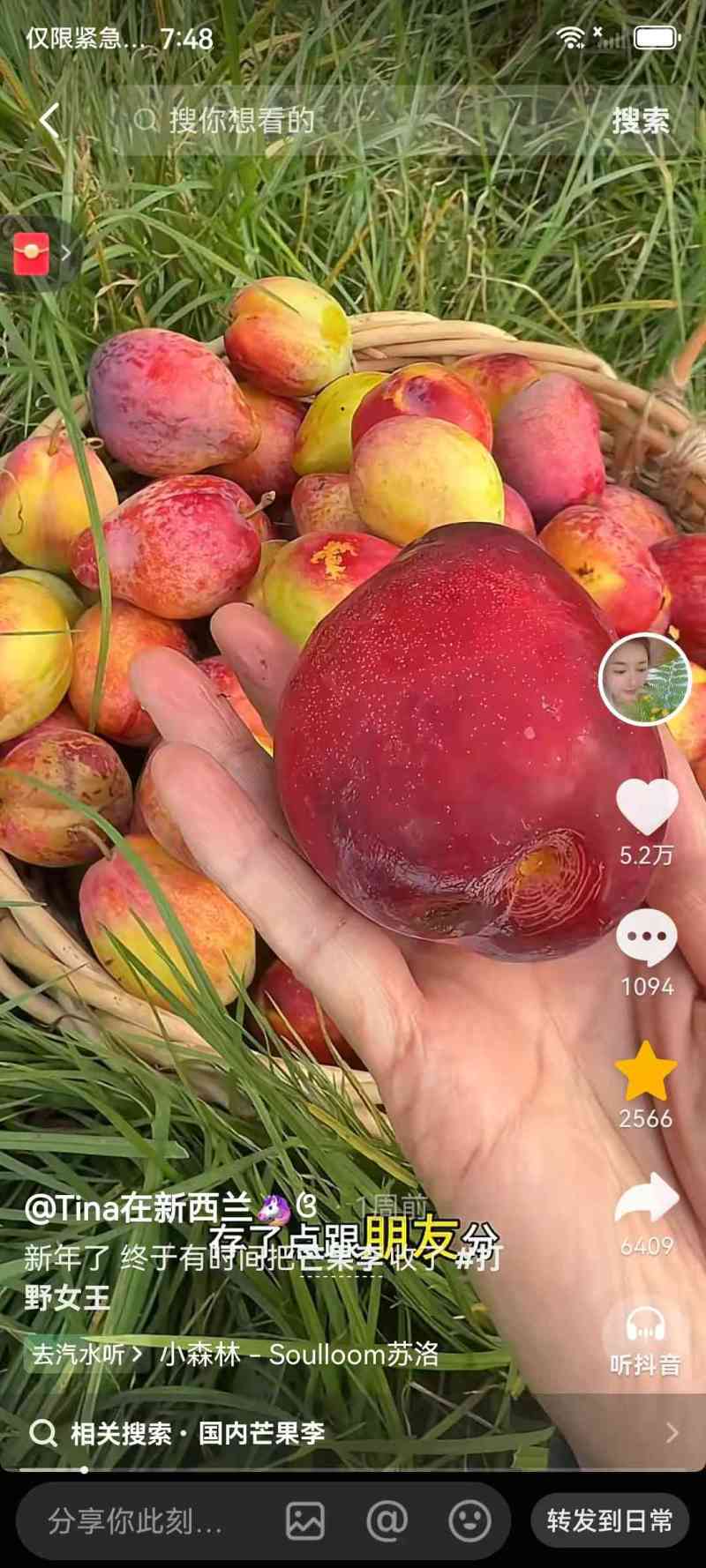
Task: Add video to favorites with star
Action: pyautogui.click(x=646, y=1070)
